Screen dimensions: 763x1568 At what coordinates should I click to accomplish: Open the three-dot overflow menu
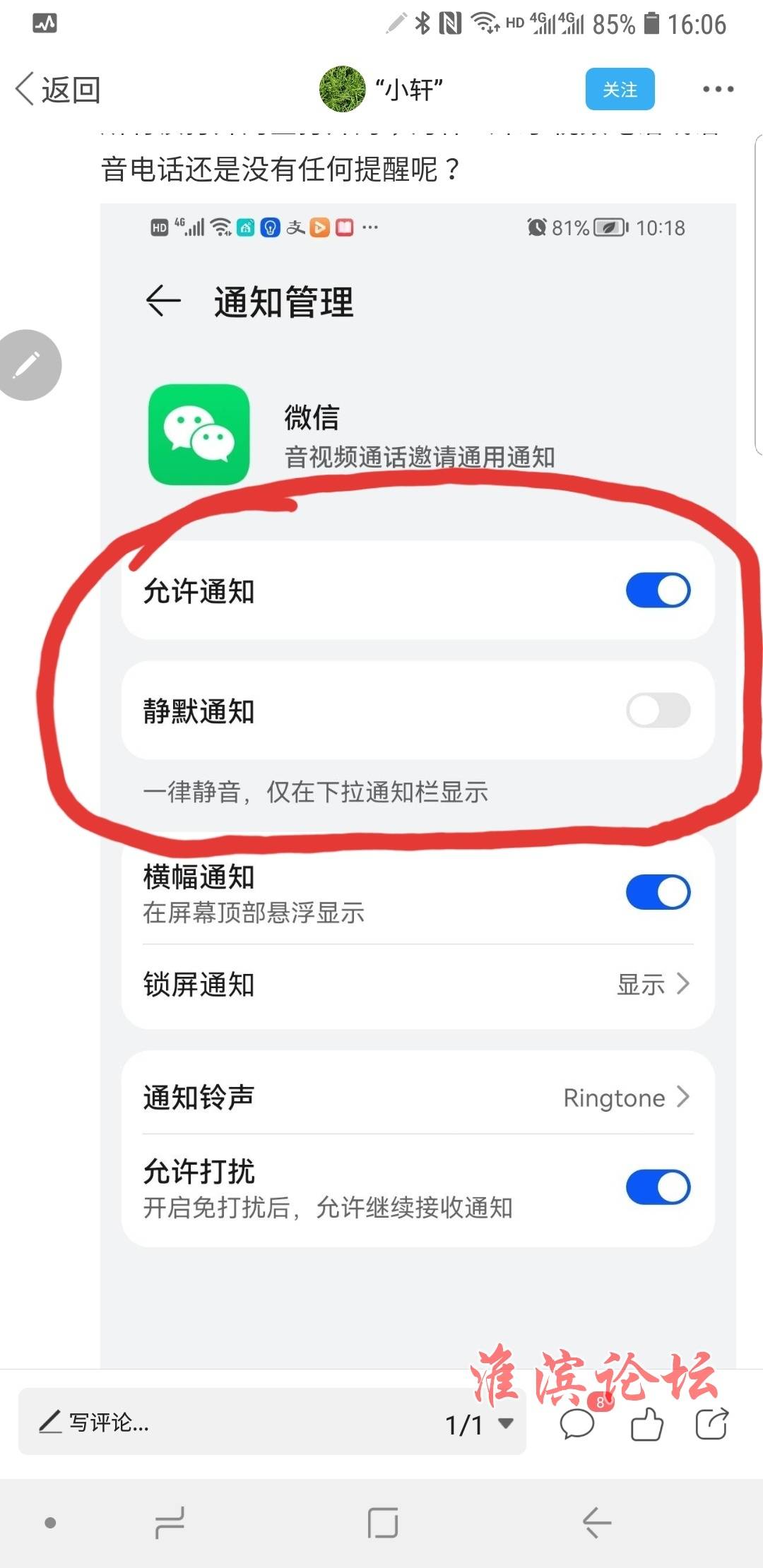[718, 90]
